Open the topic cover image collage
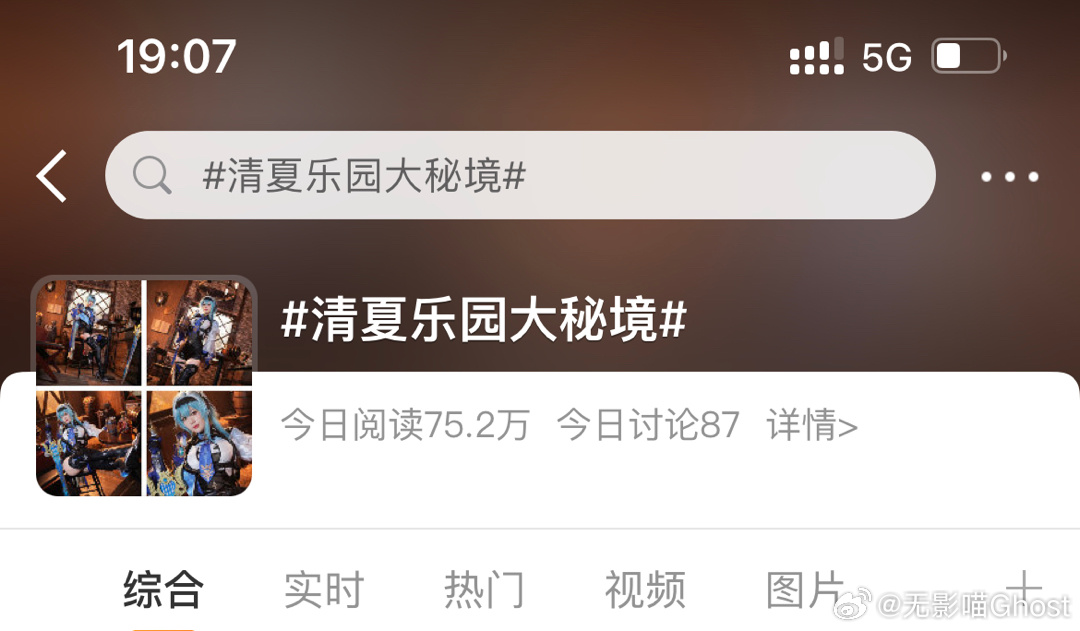The image size is (1080, 631). 144,387
